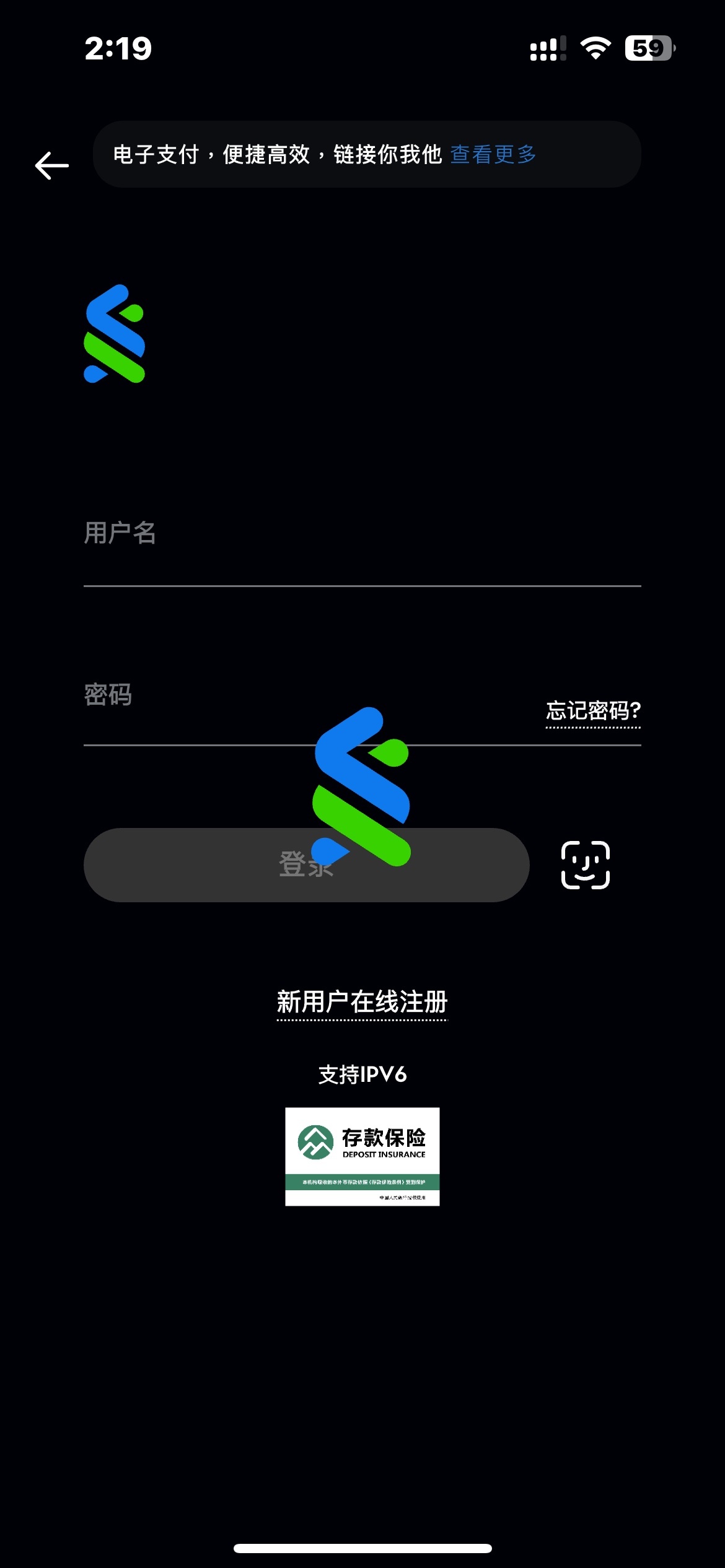Screen dimensions: 725x1568
Task: Open the 忘记密码? link
Action: click(x=592, y=711)
